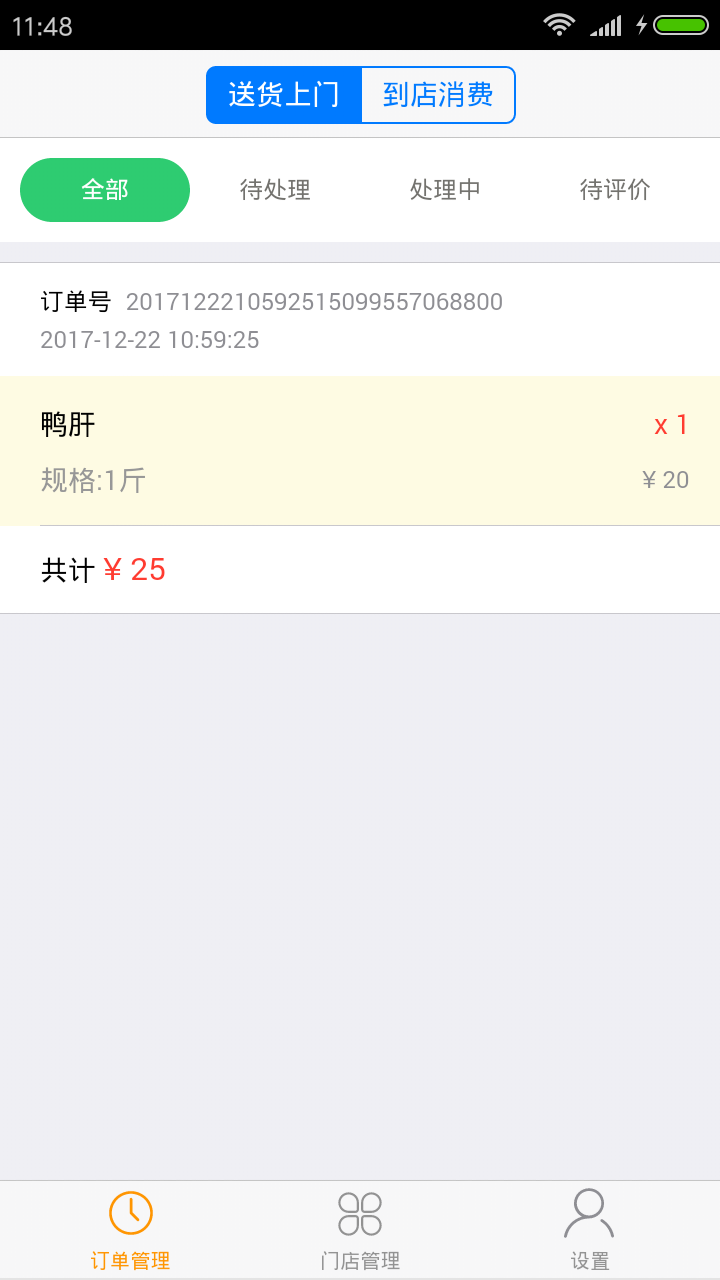The width and height of the screenshot is (720, 1280).
Task: Switch consumption mode to 到店消费
Action: [437, 94]
